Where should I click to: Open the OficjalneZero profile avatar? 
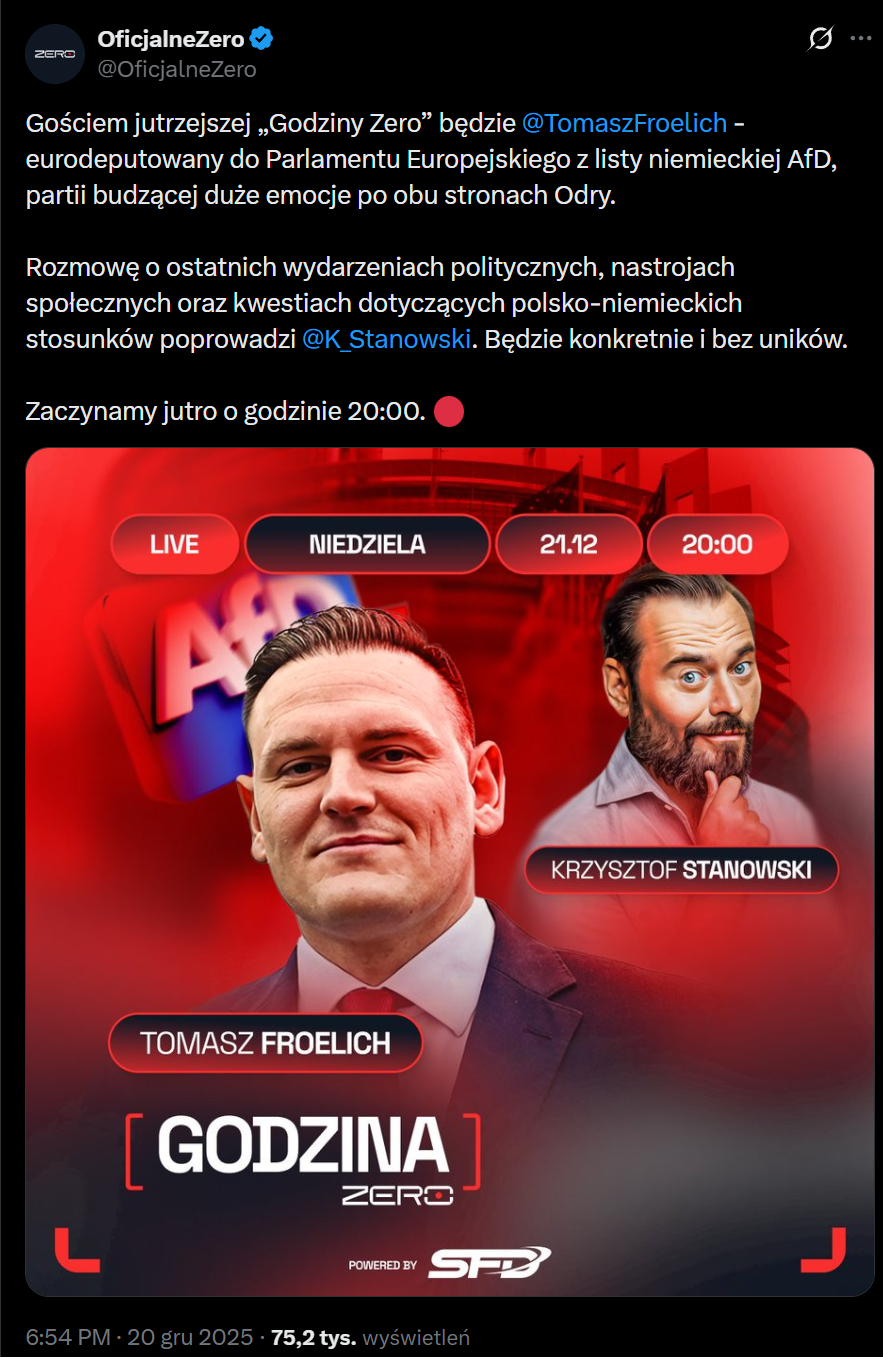(54, 53)
